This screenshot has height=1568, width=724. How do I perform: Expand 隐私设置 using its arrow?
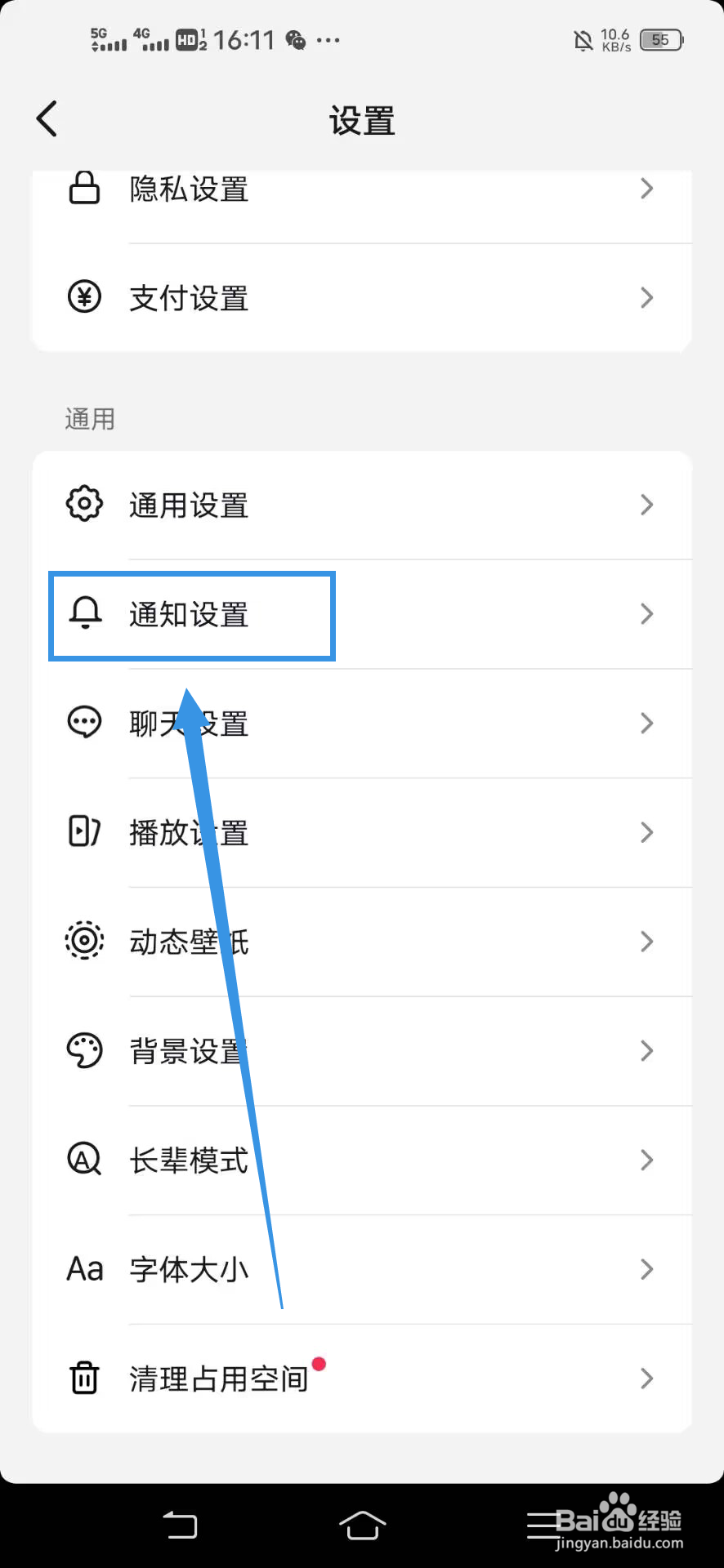tap(646, 189)
